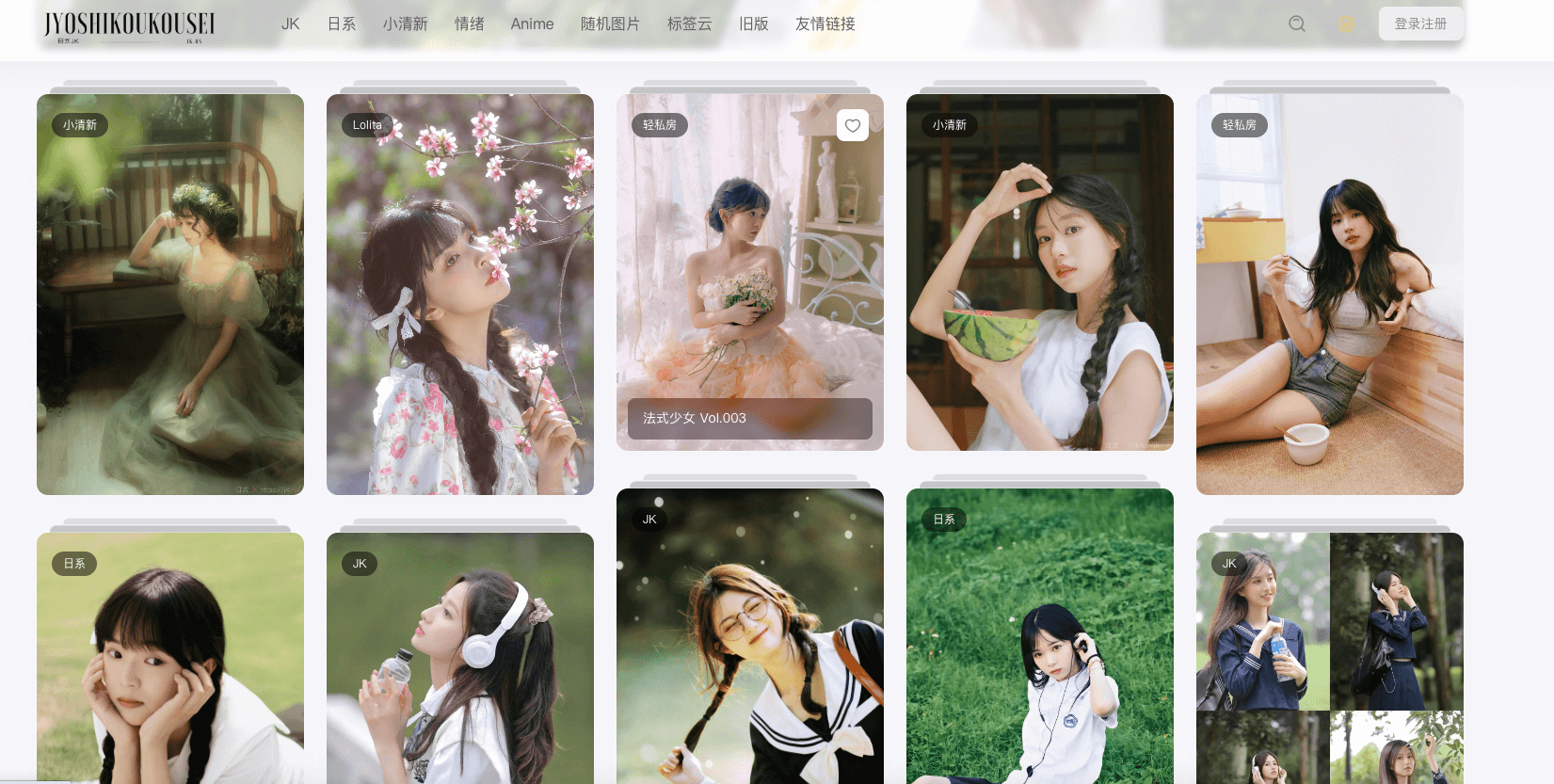Tap the 登录注册 login button
This screenshot has height=784, width=1554.
1420,24
